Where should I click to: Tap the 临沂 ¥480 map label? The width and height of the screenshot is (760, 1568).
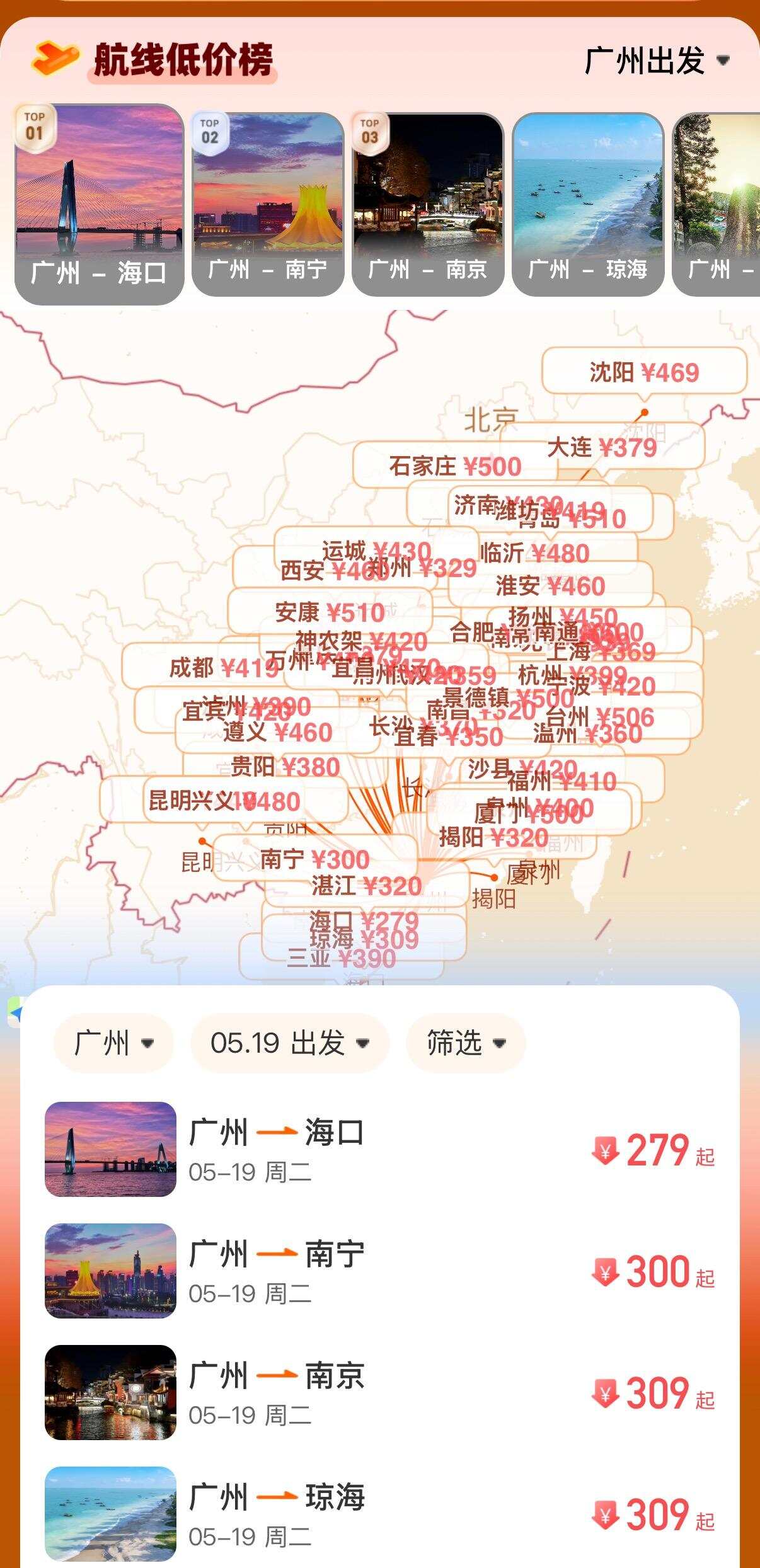[534, 552]
